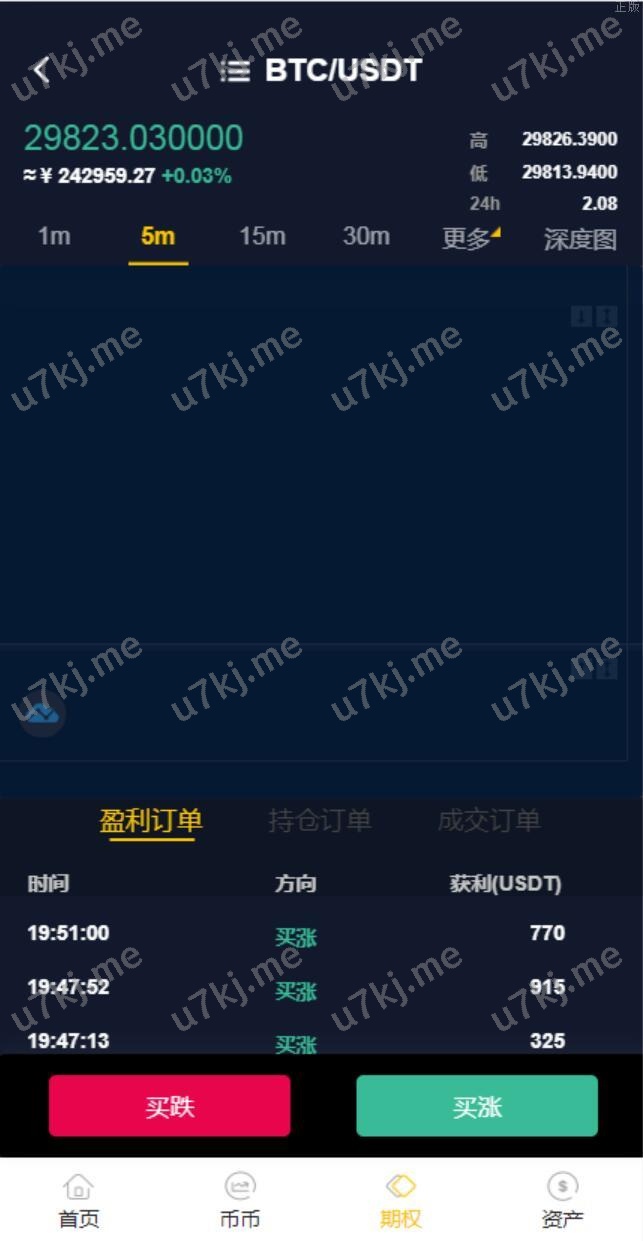Show the 盈利订单 tab
Viewport: 643px width, 1241px height.
[151, 821]
